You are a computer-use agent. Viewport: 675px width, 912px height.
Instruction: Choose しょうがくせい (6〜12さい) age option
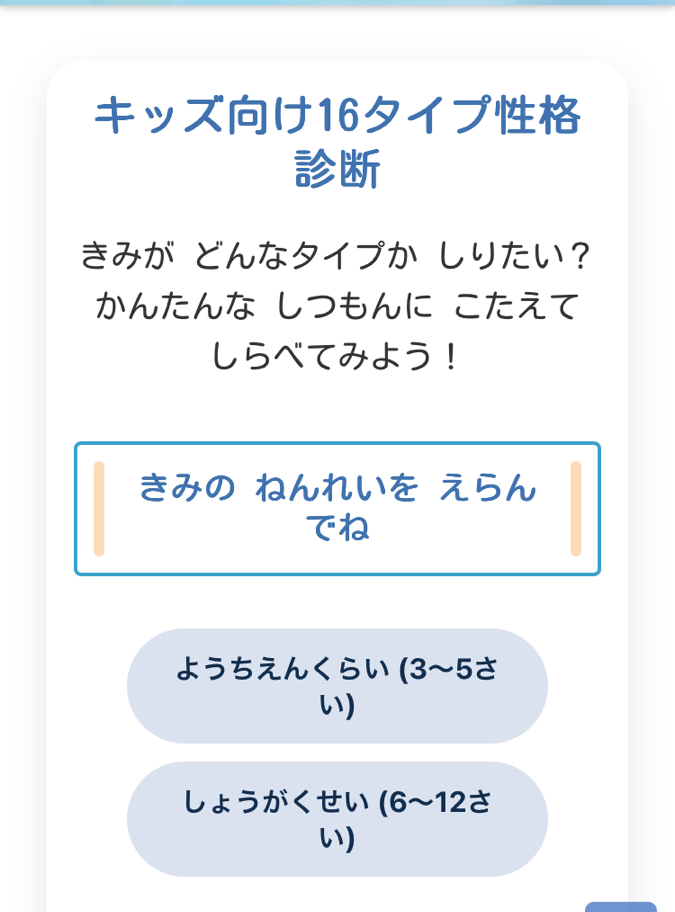(x=337, y=819)
